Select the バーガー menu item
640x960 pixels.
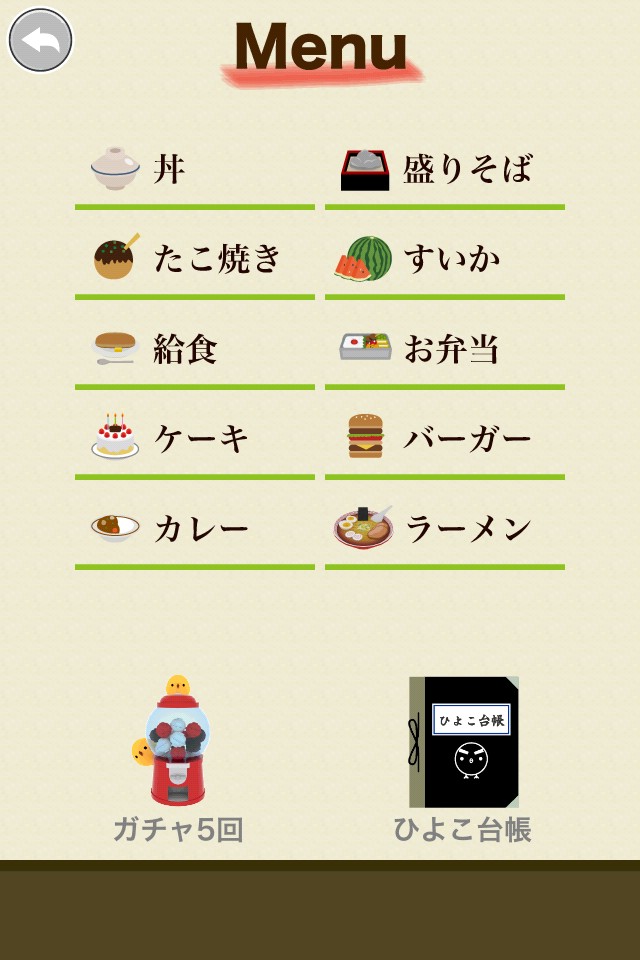pos(444,440)
